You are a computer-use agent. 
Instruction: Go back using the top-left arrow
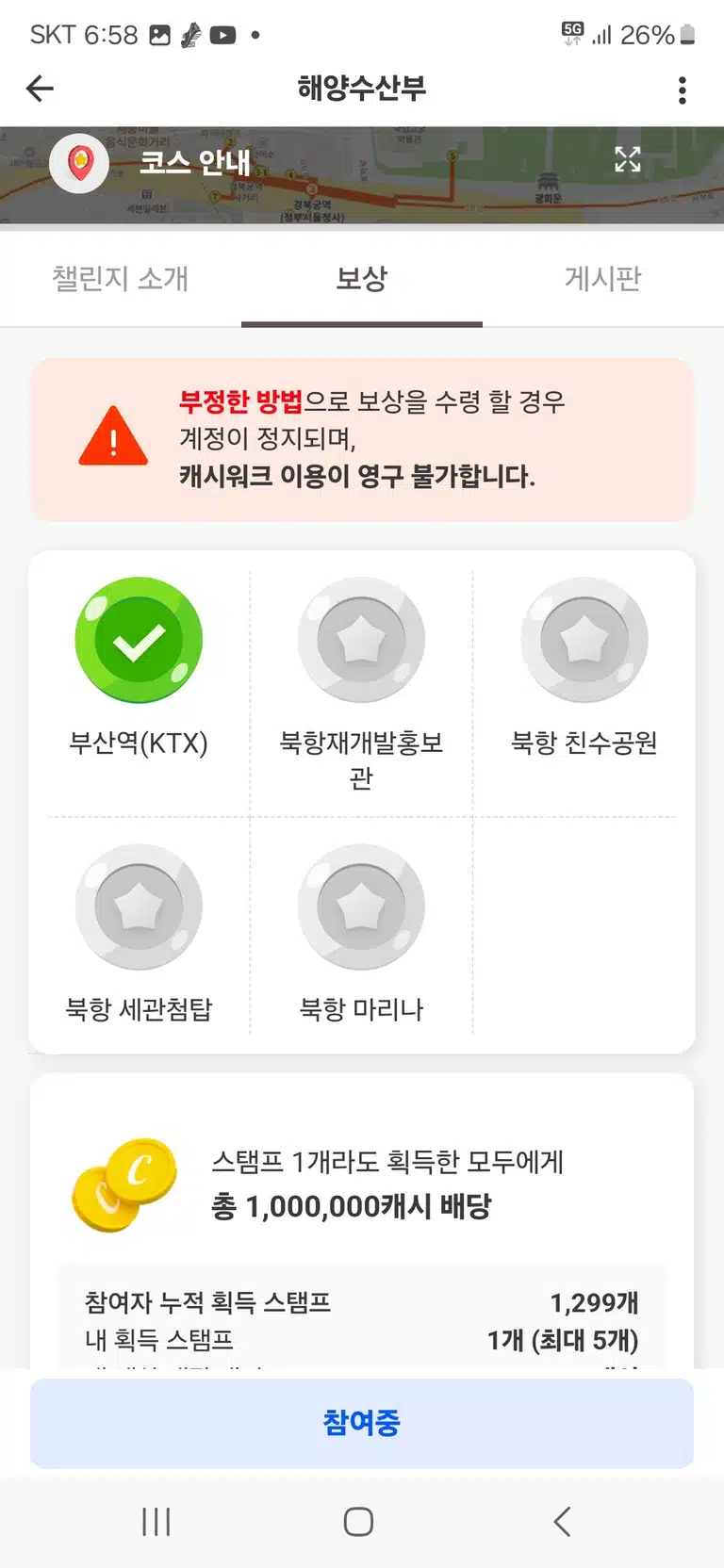tap(40, 89)
